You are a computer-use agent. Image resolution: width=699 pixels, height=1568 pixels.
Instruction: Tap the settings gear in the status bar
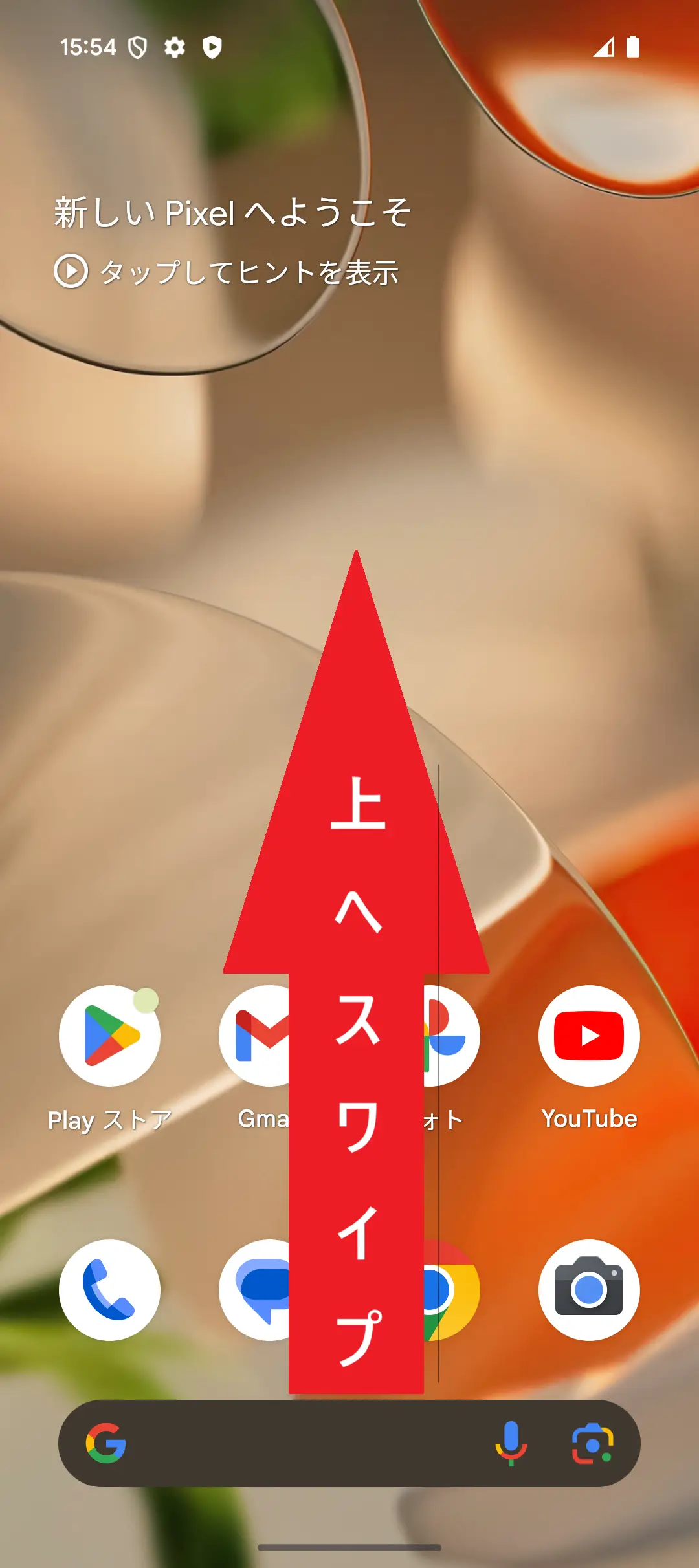coord(173,47)
